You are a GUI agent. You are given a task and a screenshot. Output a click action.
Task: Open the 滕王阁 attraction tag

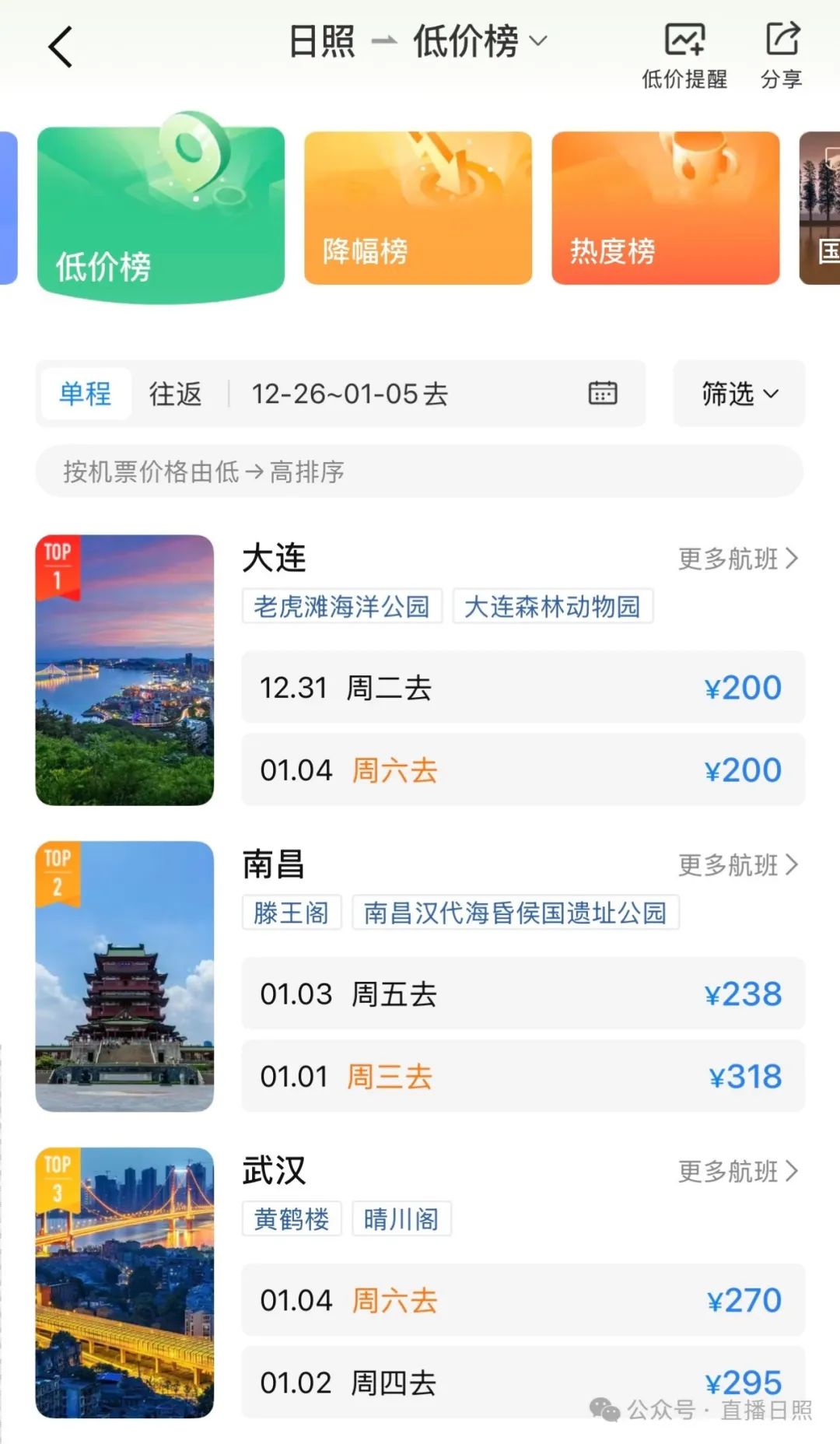click(x=292, y=913)
